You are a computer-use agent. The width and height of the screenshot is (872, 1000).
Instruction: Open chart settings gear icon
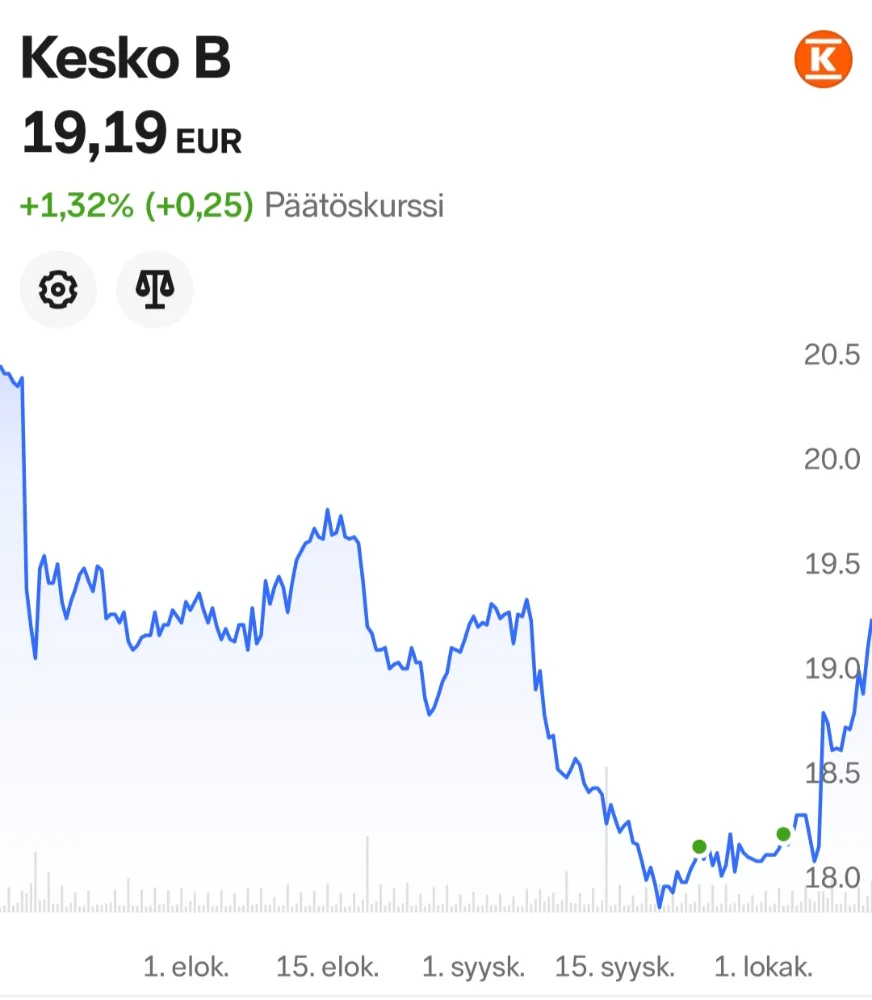58,290
